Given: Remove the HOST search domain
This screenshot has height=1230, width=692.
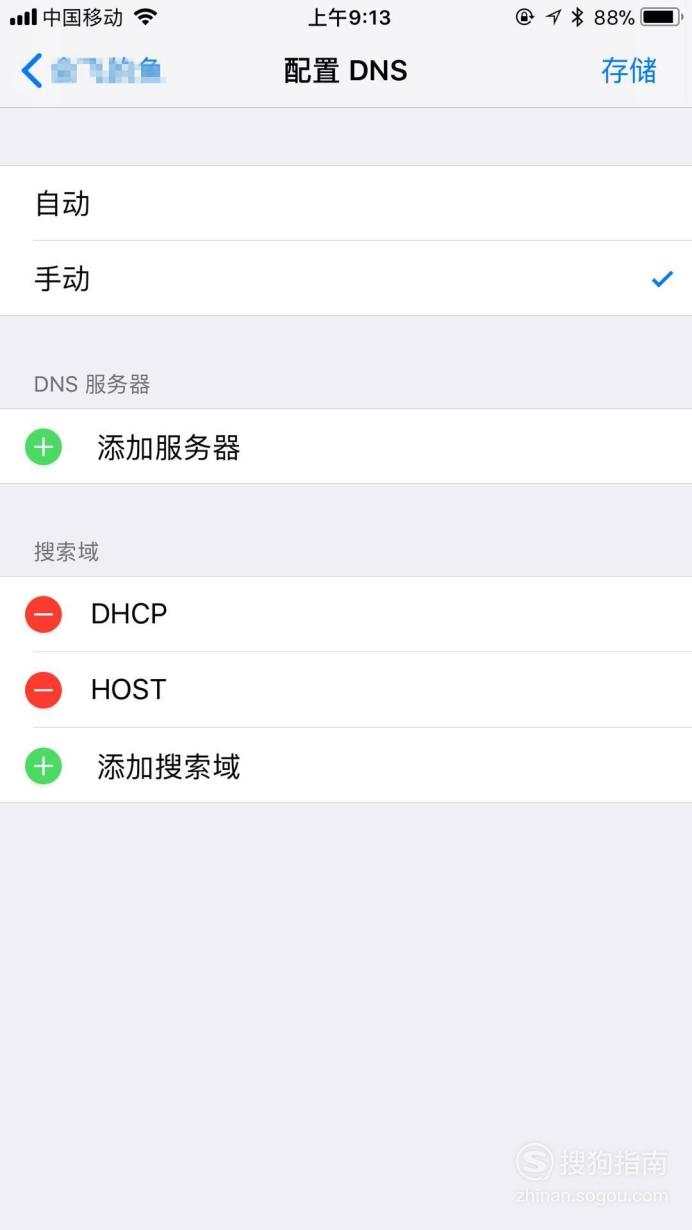Looking at the screenshot, I should [43, 690].
